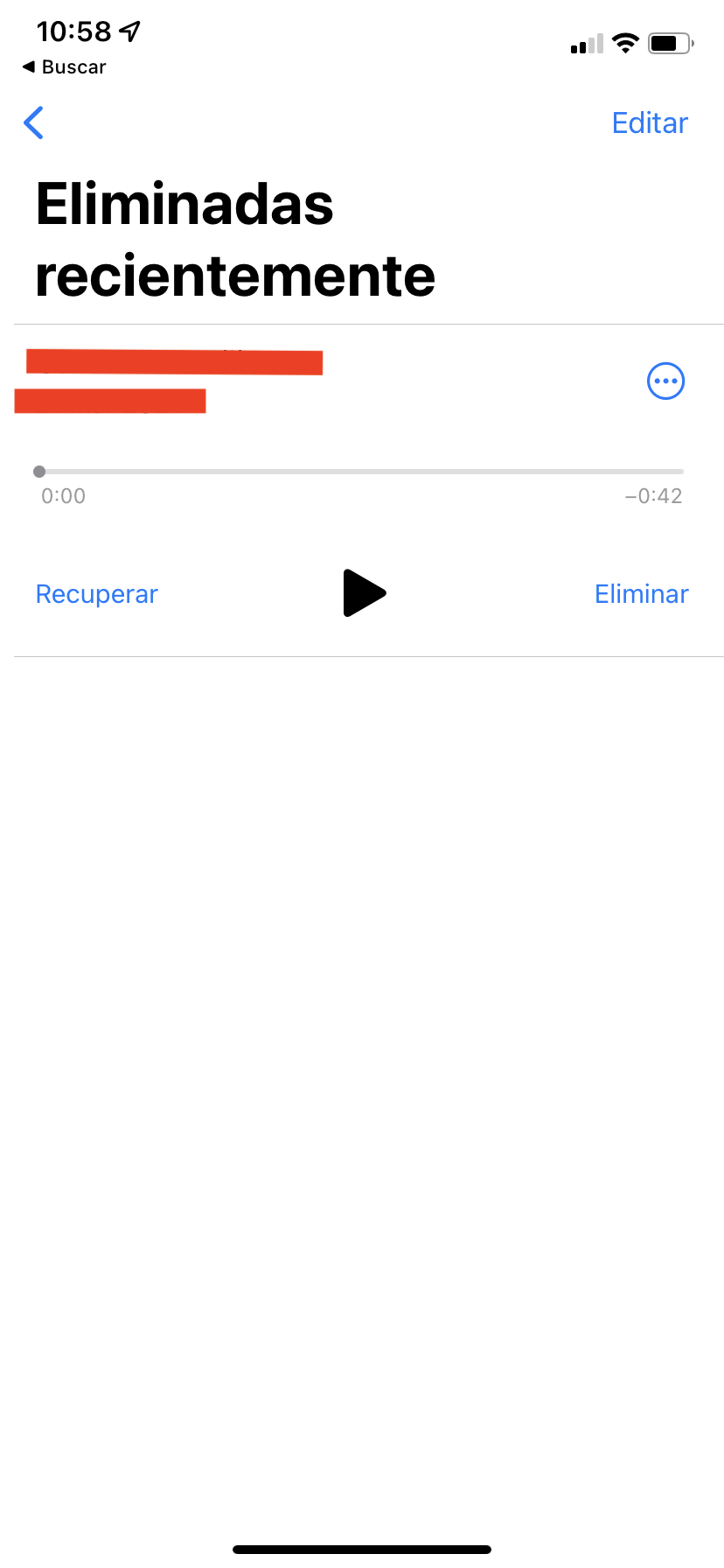Tap Editar in the top bar
724x1568 pixels.
click(650, 123)
